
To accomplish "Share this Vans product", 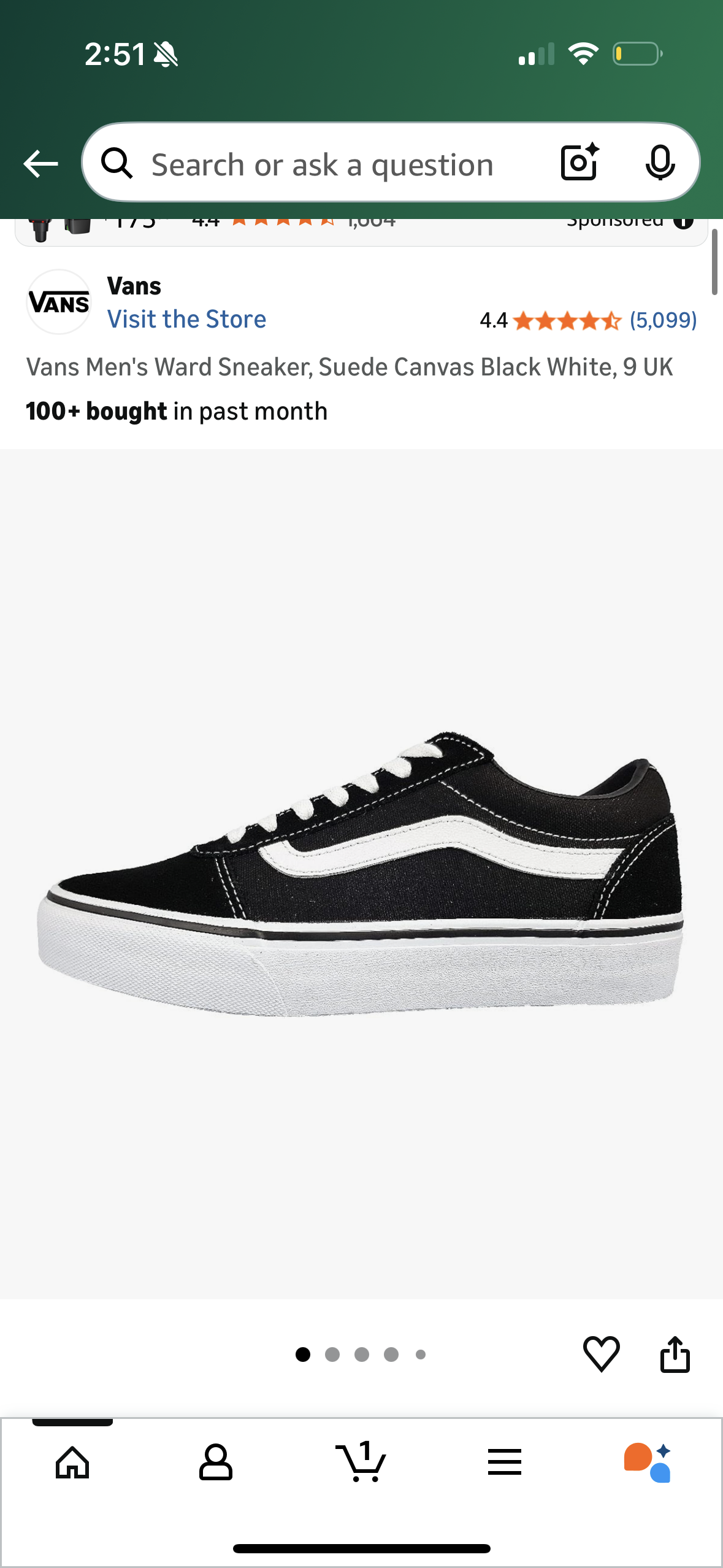I will pyautogui.click(x=675, y=1353).
